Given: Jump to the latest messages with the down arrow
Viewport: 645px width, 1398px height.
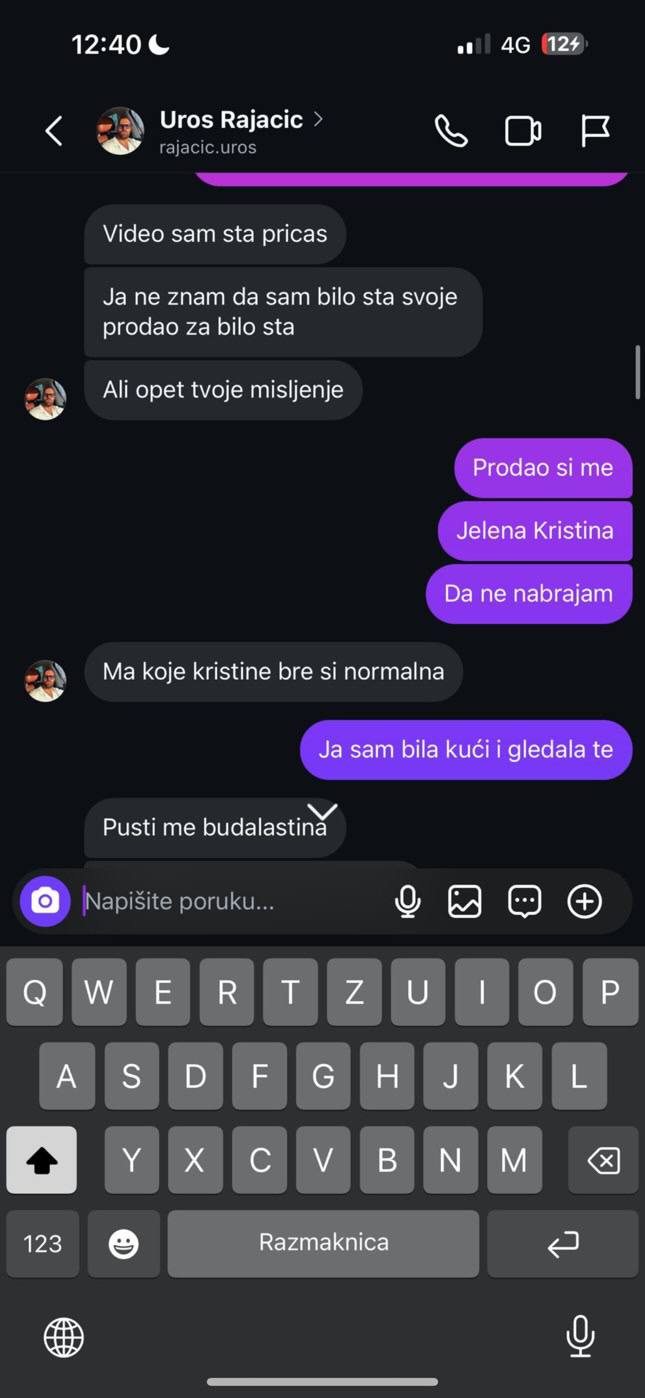Looking at the screenshot, I should tap(322, 811).
